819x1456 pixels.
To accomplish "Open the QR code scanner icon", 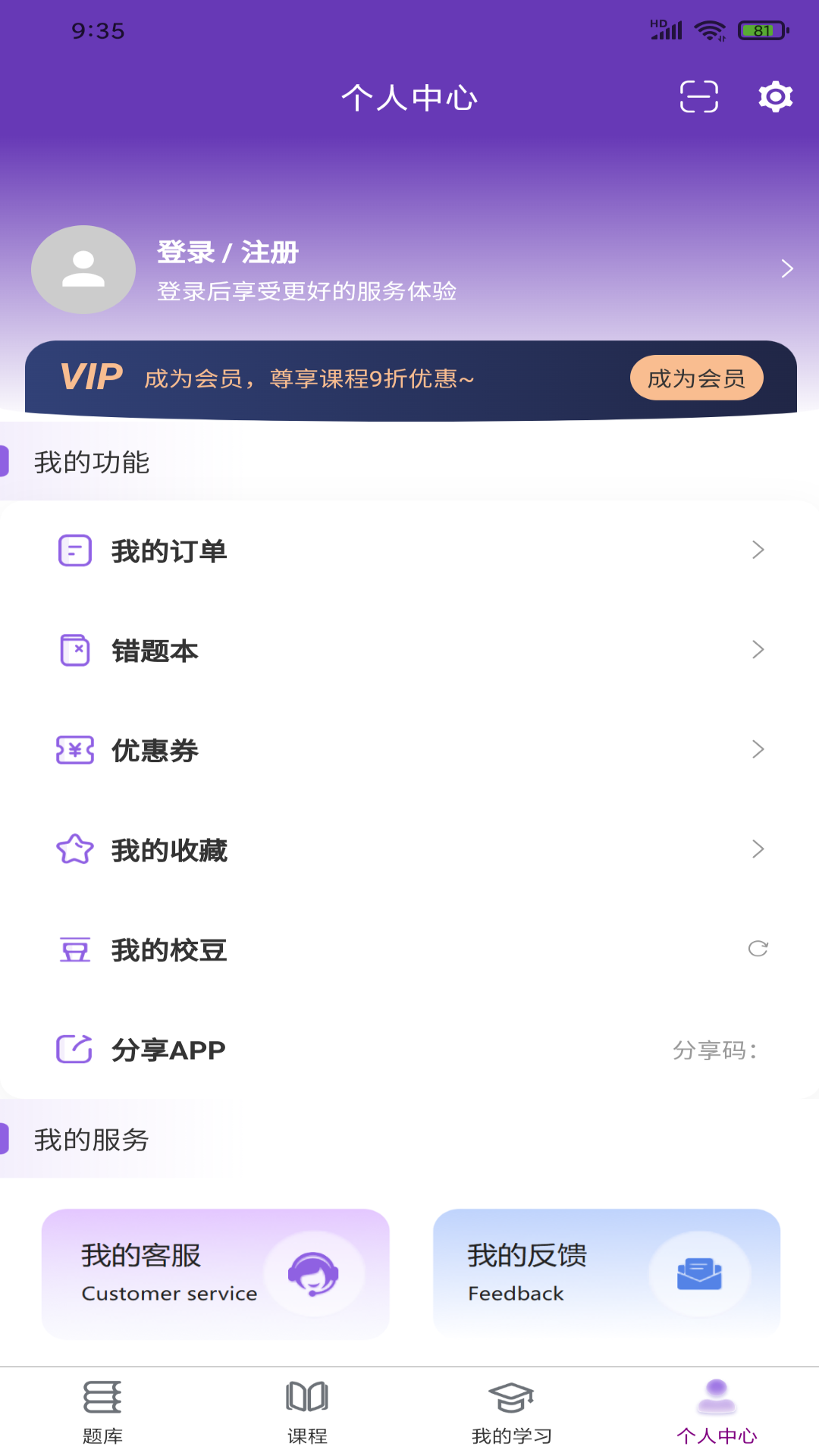I will pos(698,97).
